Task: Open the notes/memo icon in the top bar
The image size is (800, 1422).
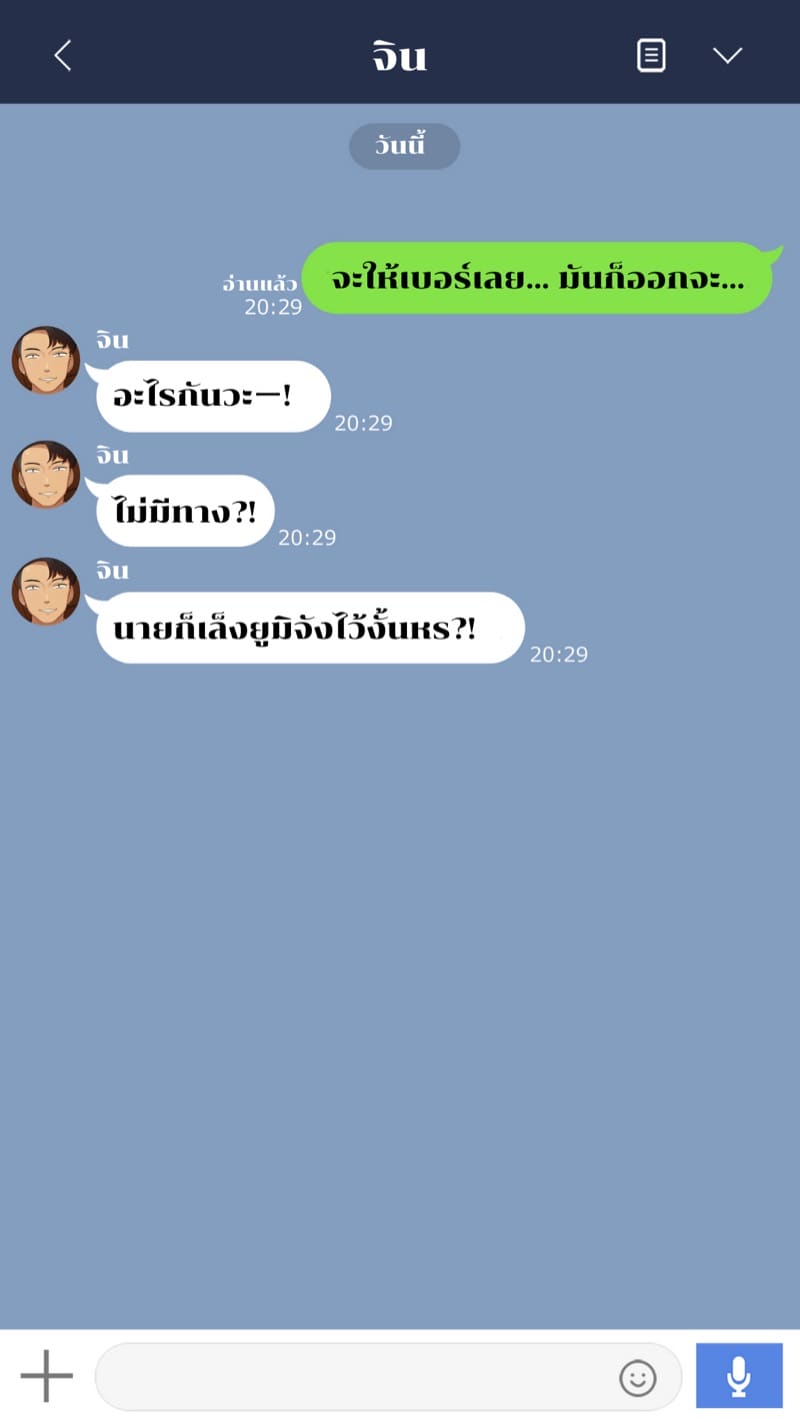Action: coord(650,55)
